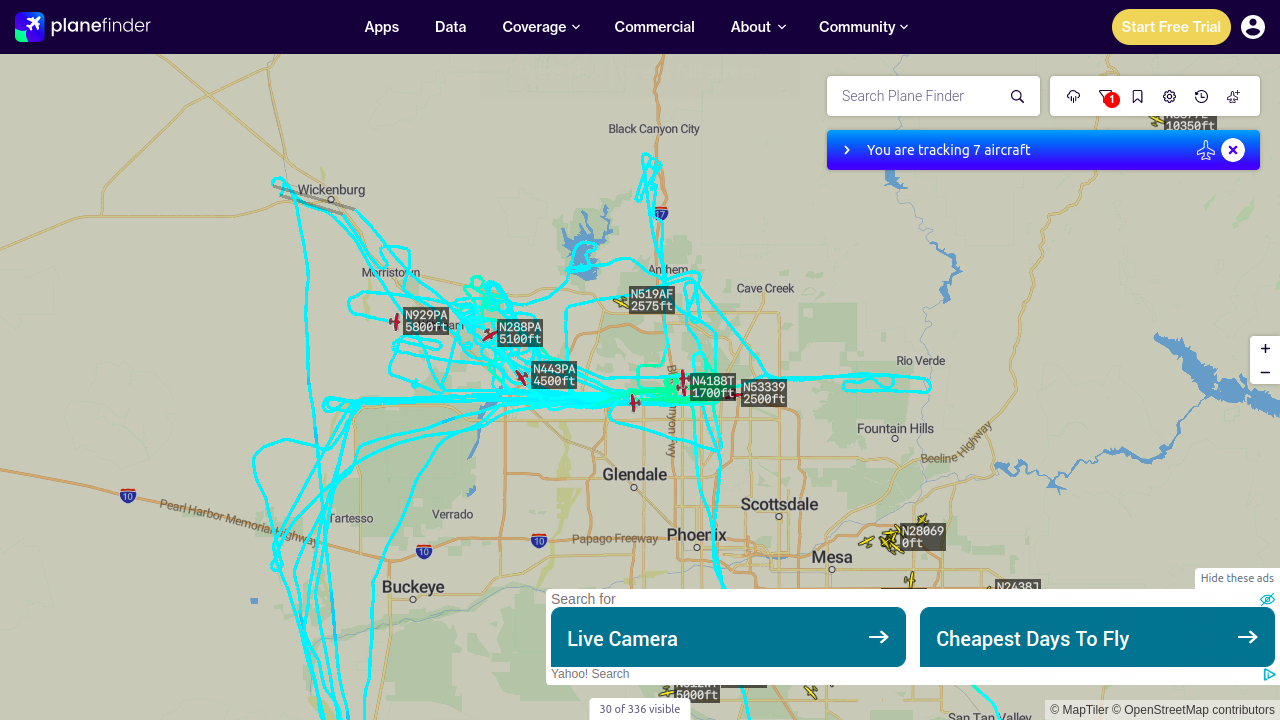
Task: Open the filter icon with red badge
Action: (x=1106, y=96)
